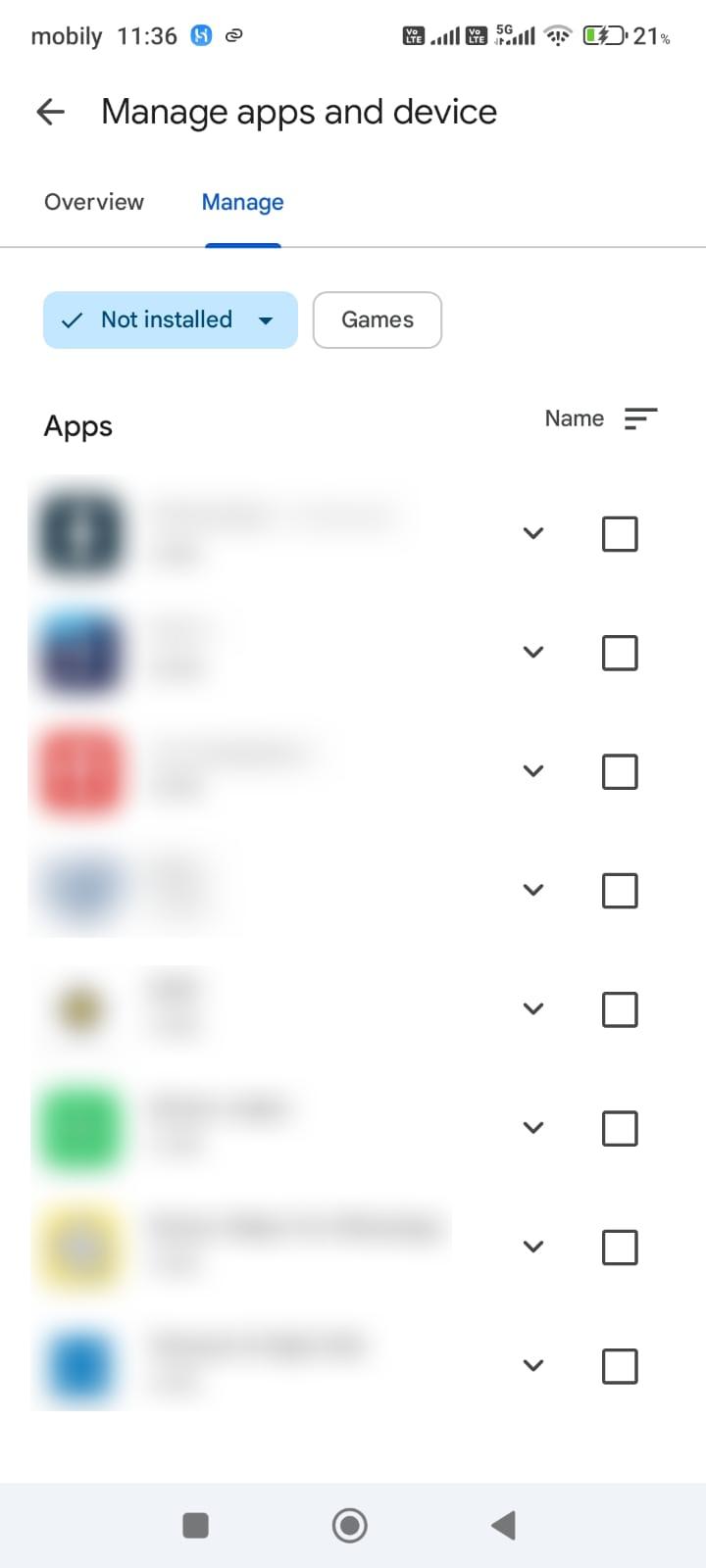This screenshot has height=1568, width=706.
Task: Tap the Games filter chip
Action: (x=377, y=319)
